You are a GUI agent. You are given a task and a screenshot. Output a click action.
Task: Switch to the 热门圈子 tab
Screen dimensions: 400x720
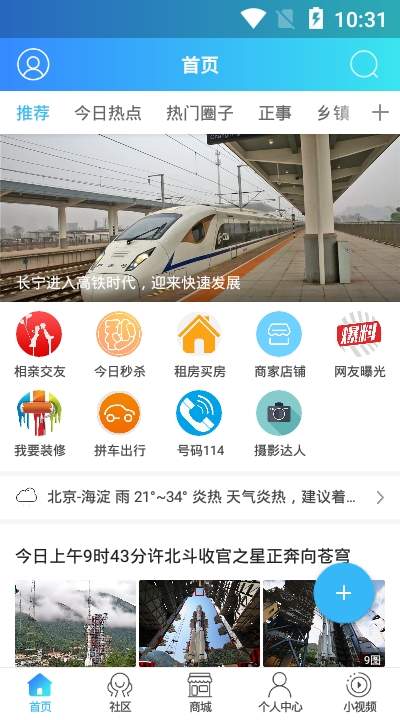click(x=200, y=112)
